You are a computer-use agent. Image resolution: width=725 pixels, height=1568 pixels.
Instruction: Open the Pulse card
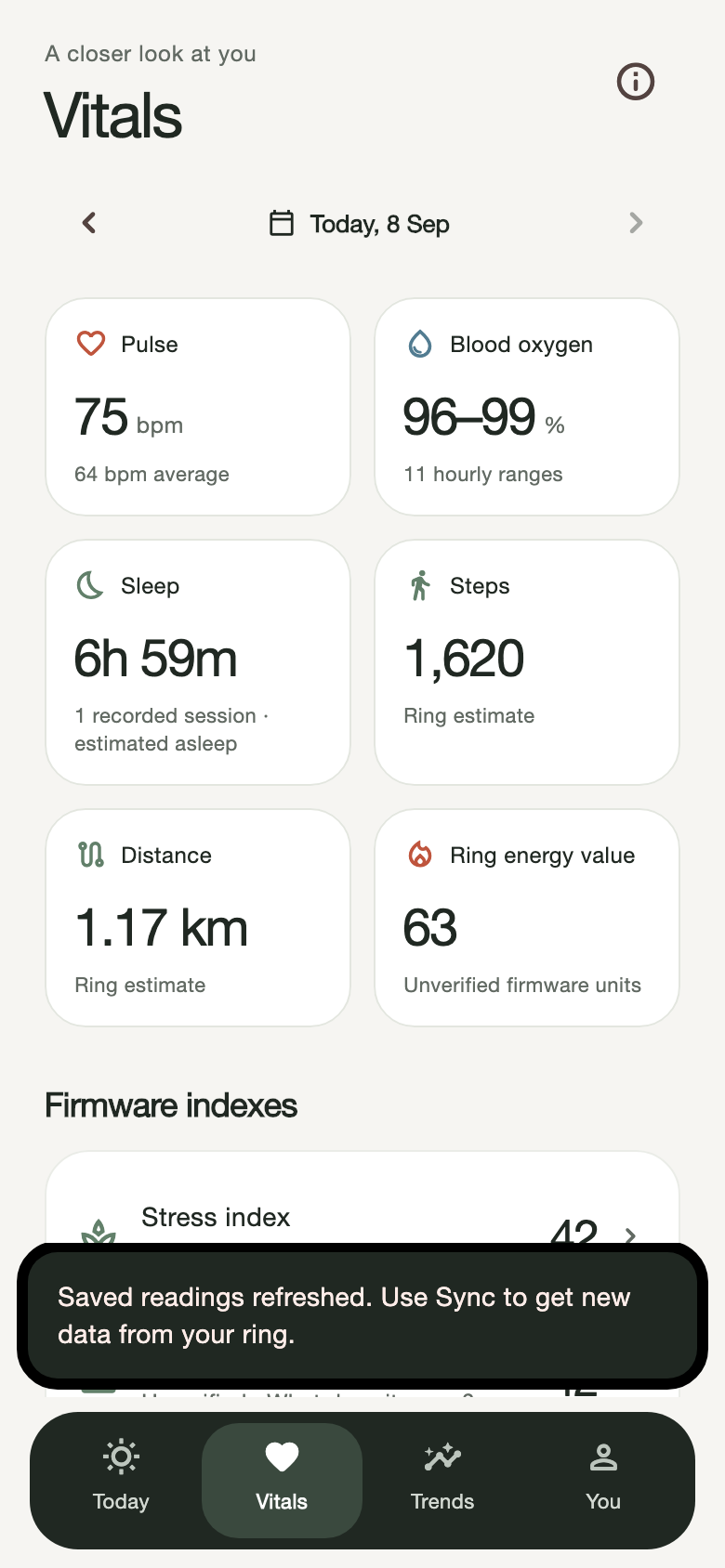pos(198,407)
